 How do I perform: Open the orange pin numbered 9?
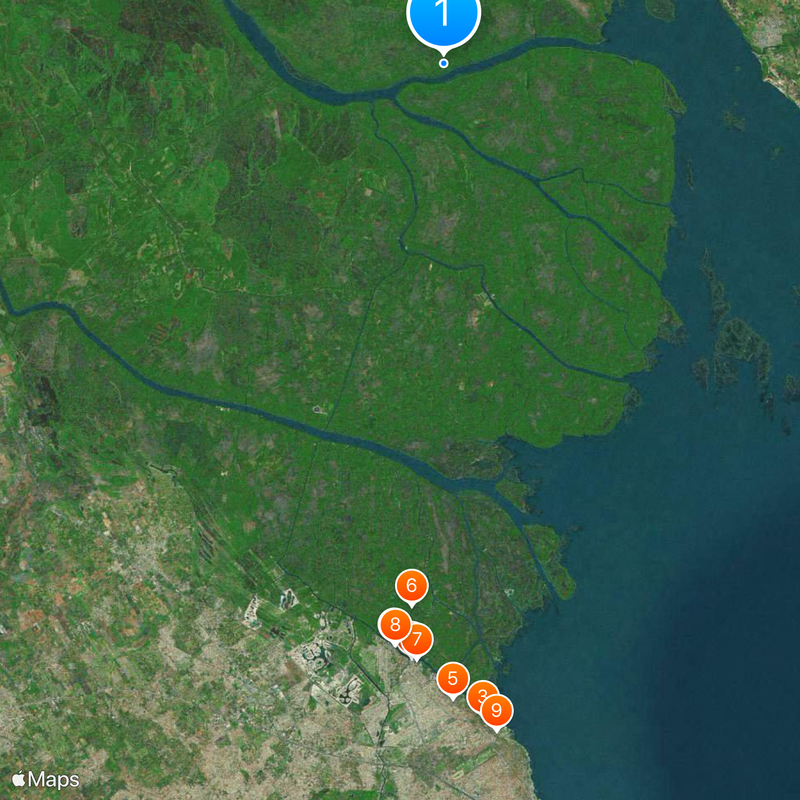[497, 711]
